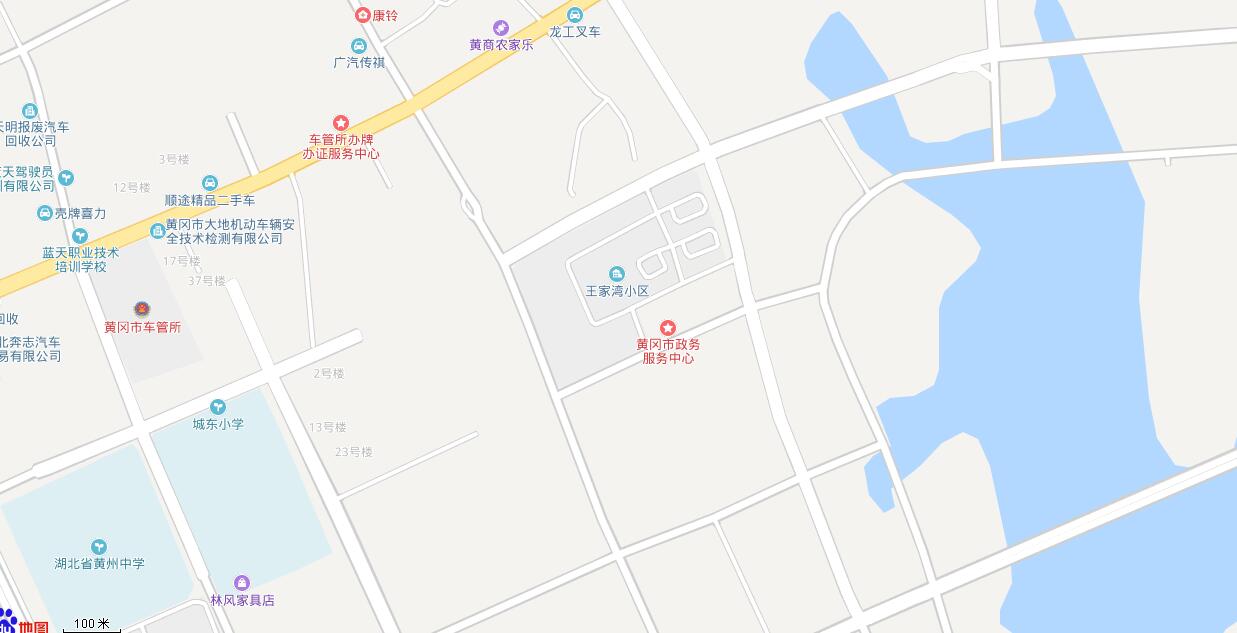Tap the 顺途精品二手车 marker
Image resolution: width=1237 pixels, height=633 pixels.
pos(210,183)
